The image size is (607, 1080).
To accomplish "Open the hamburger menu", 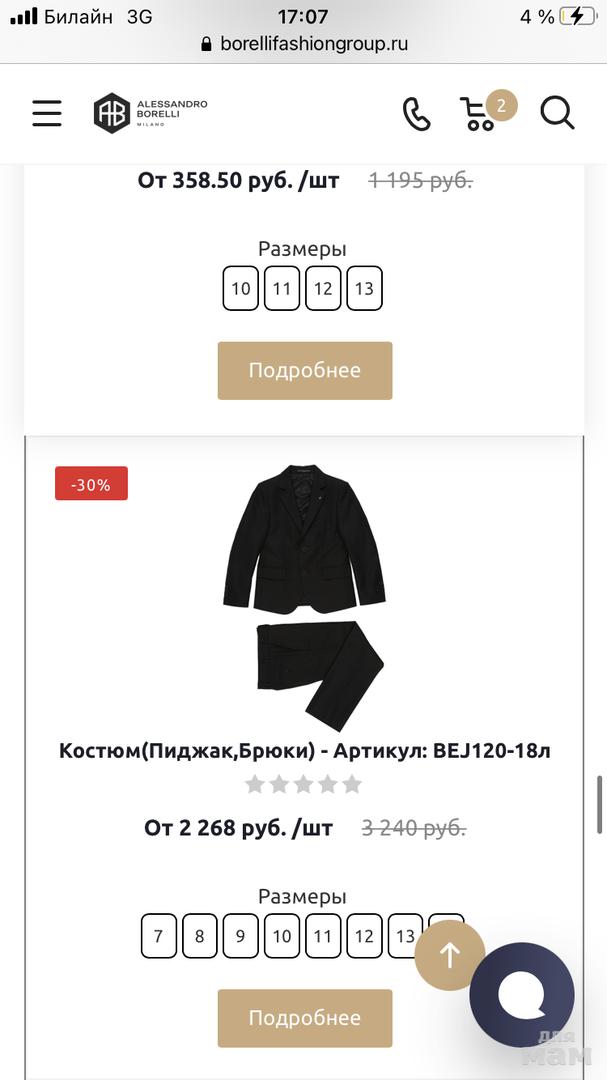I will [x=47, y=113].
